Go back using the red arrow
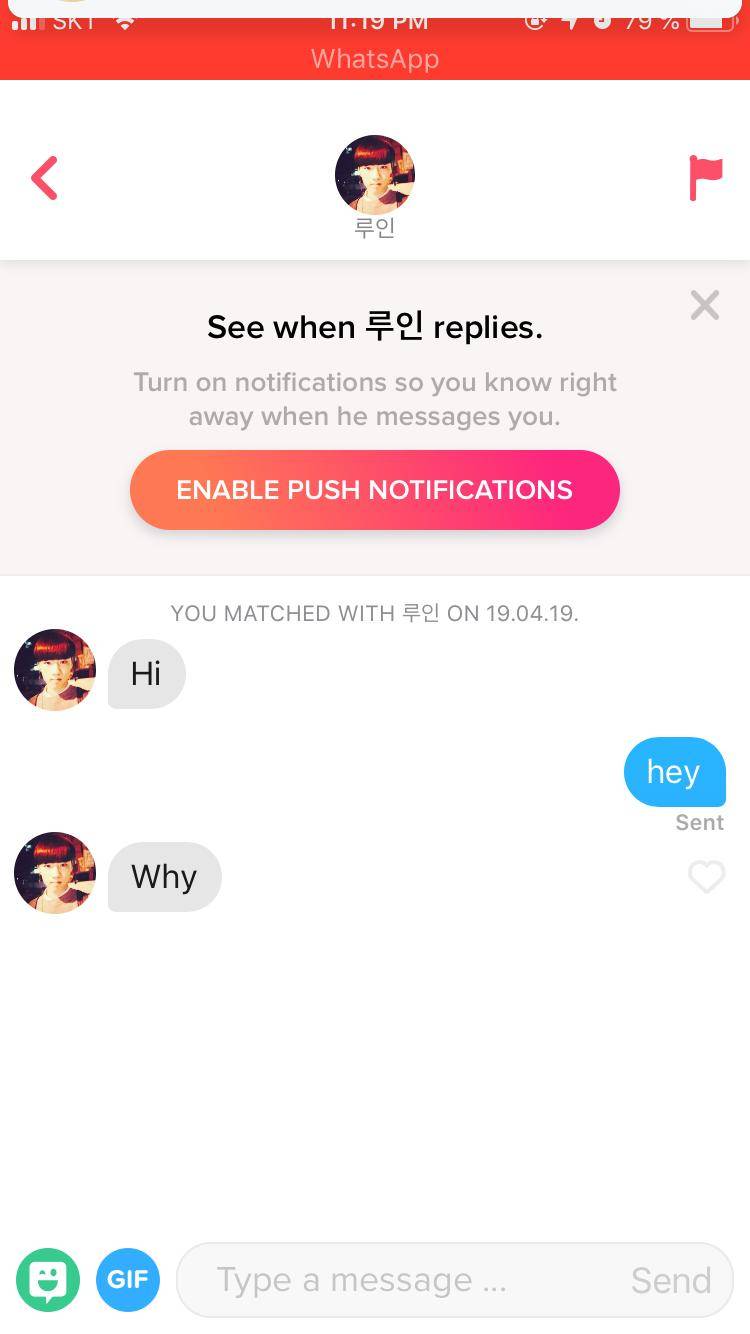Viewport: 750px width, 1334px height. click(45, 178)
